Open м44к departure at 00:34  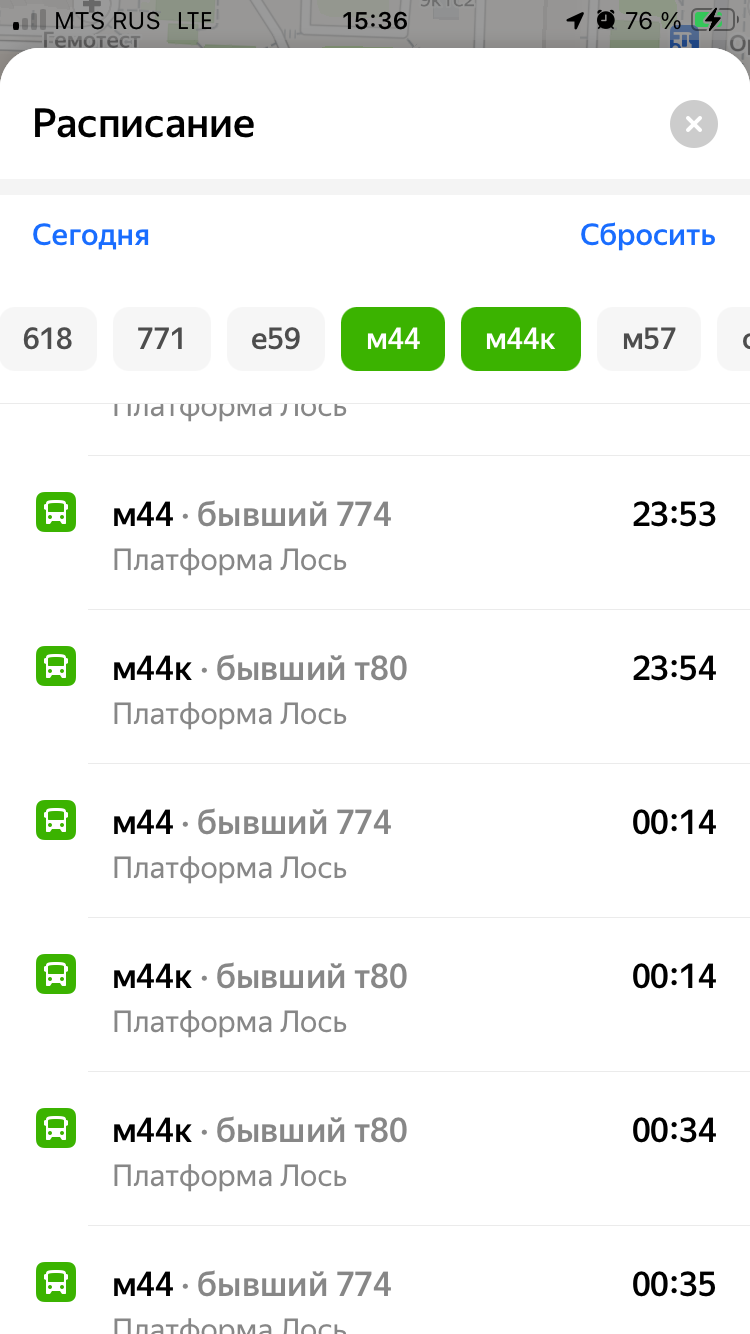click(375, 1149)
